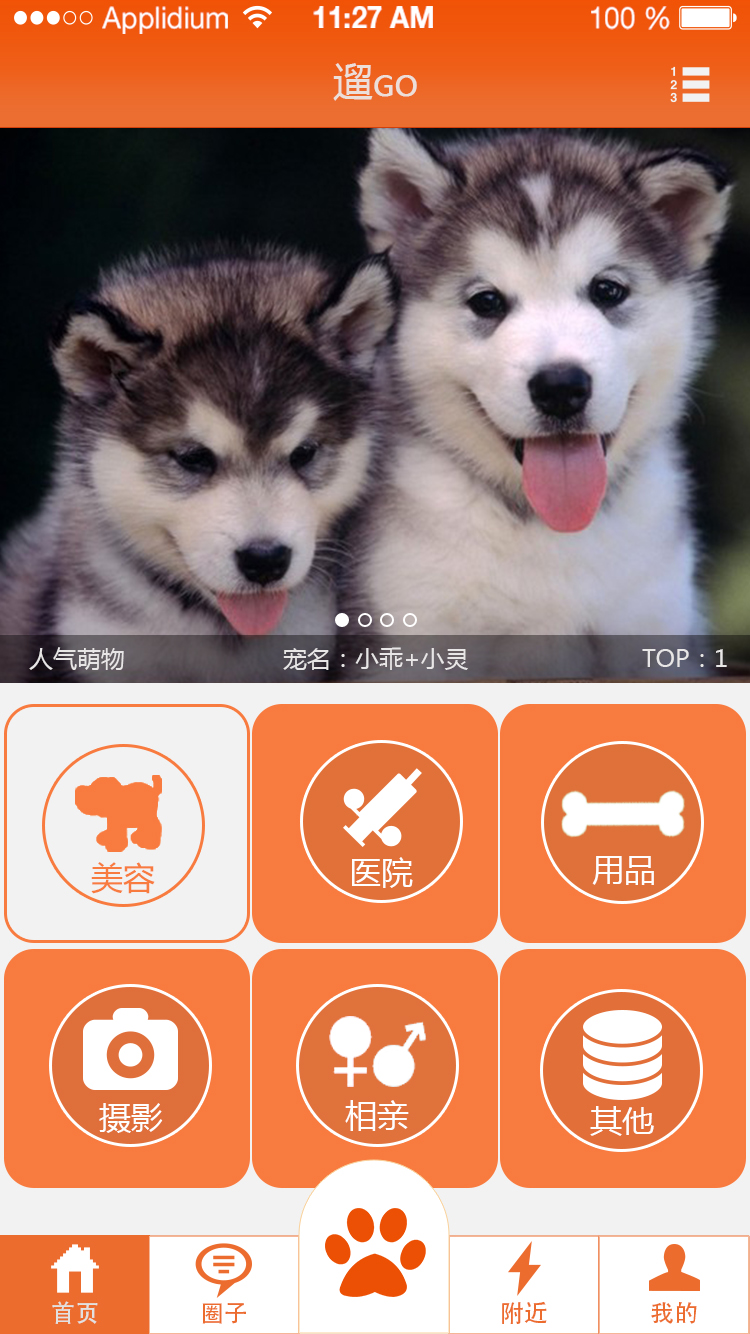
Task: Switch to the 首页 home tab
Action: point(74,1285)
